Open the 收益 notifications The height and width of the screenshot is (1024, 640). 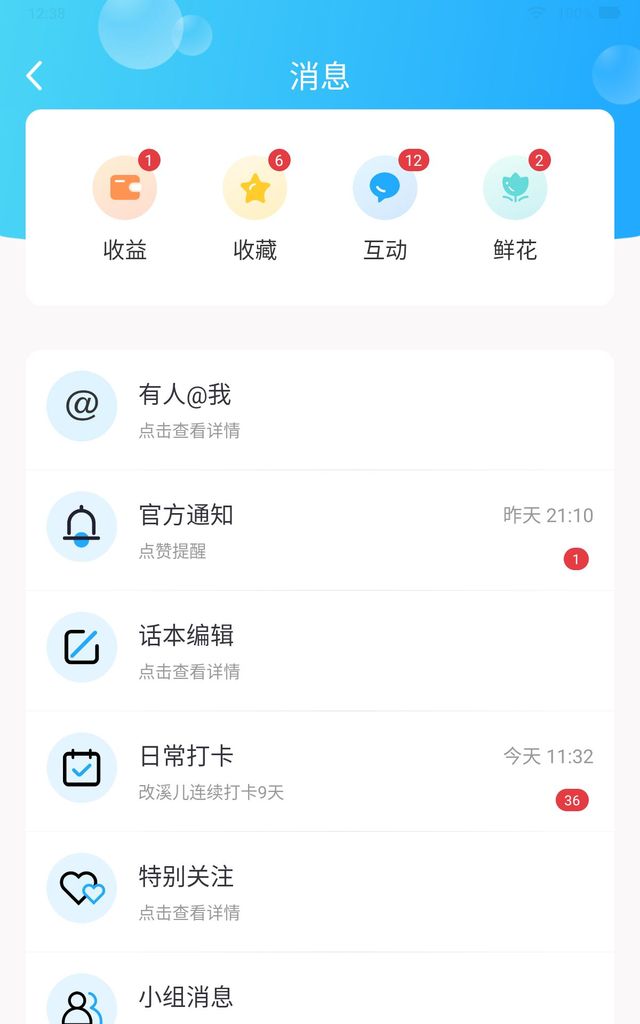tap(125, 207)
